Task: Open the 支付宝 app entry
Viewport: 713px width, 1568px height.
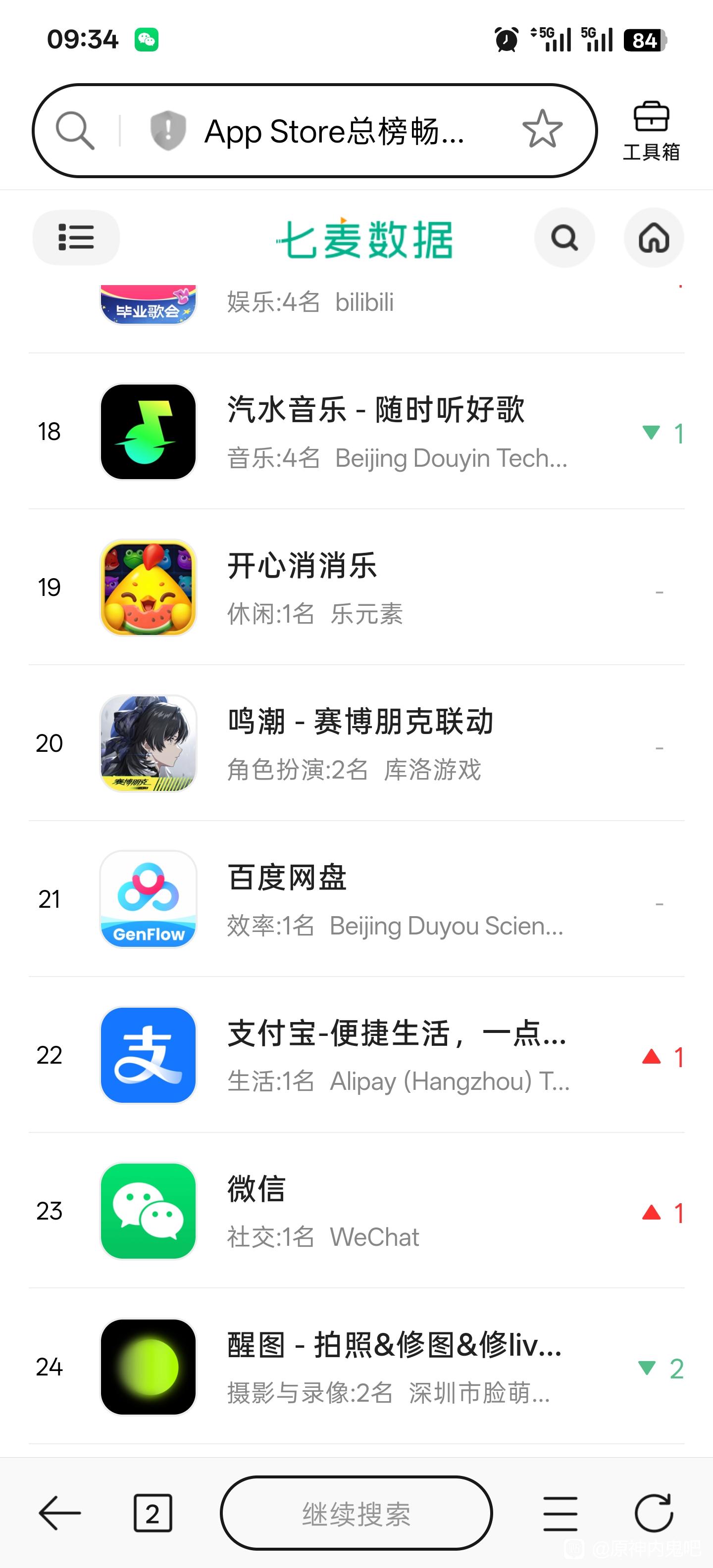Action: point(356,1055)
